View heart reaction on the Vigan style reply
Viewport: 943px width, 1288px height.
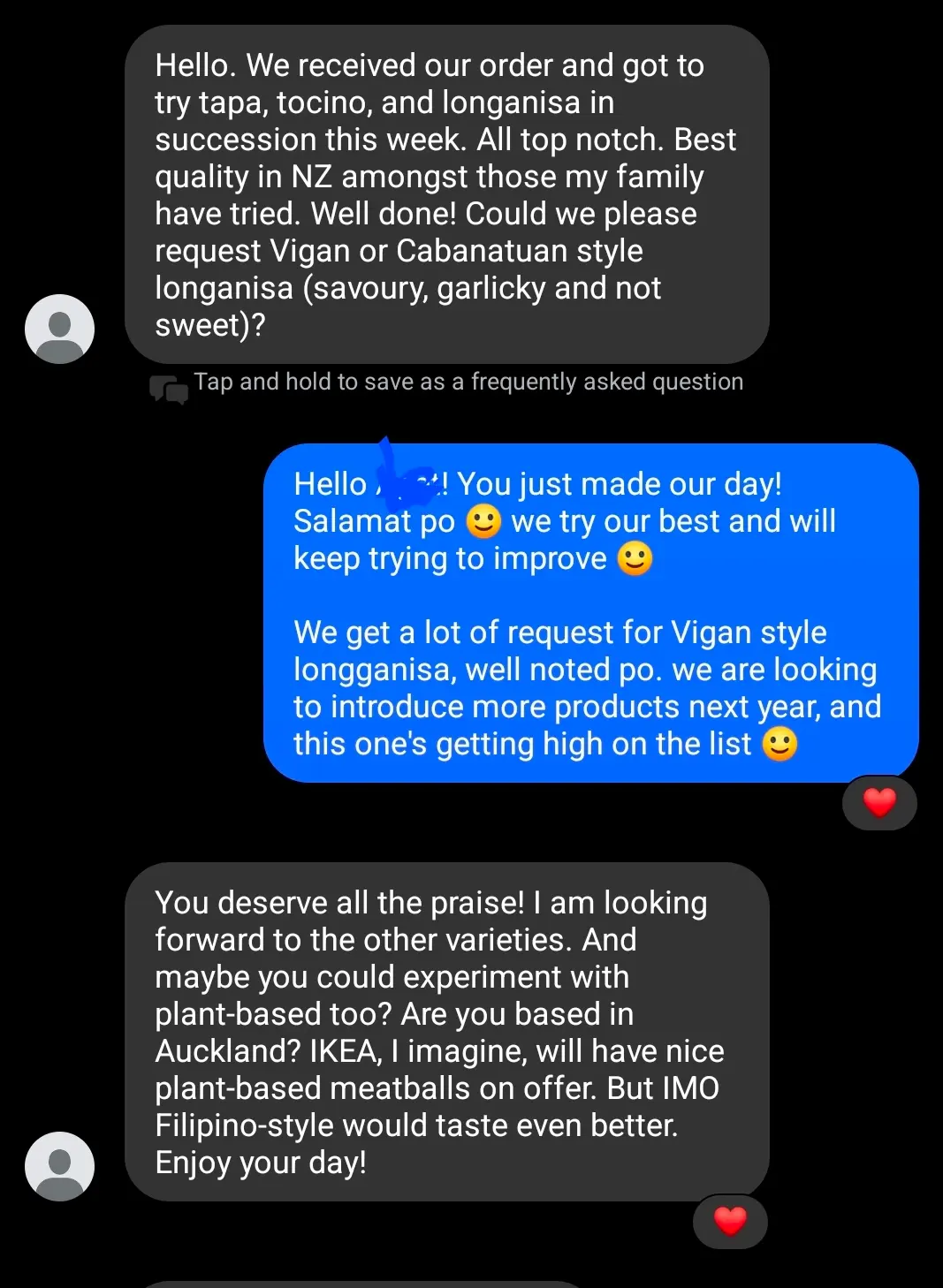click(x=878, y=802)
